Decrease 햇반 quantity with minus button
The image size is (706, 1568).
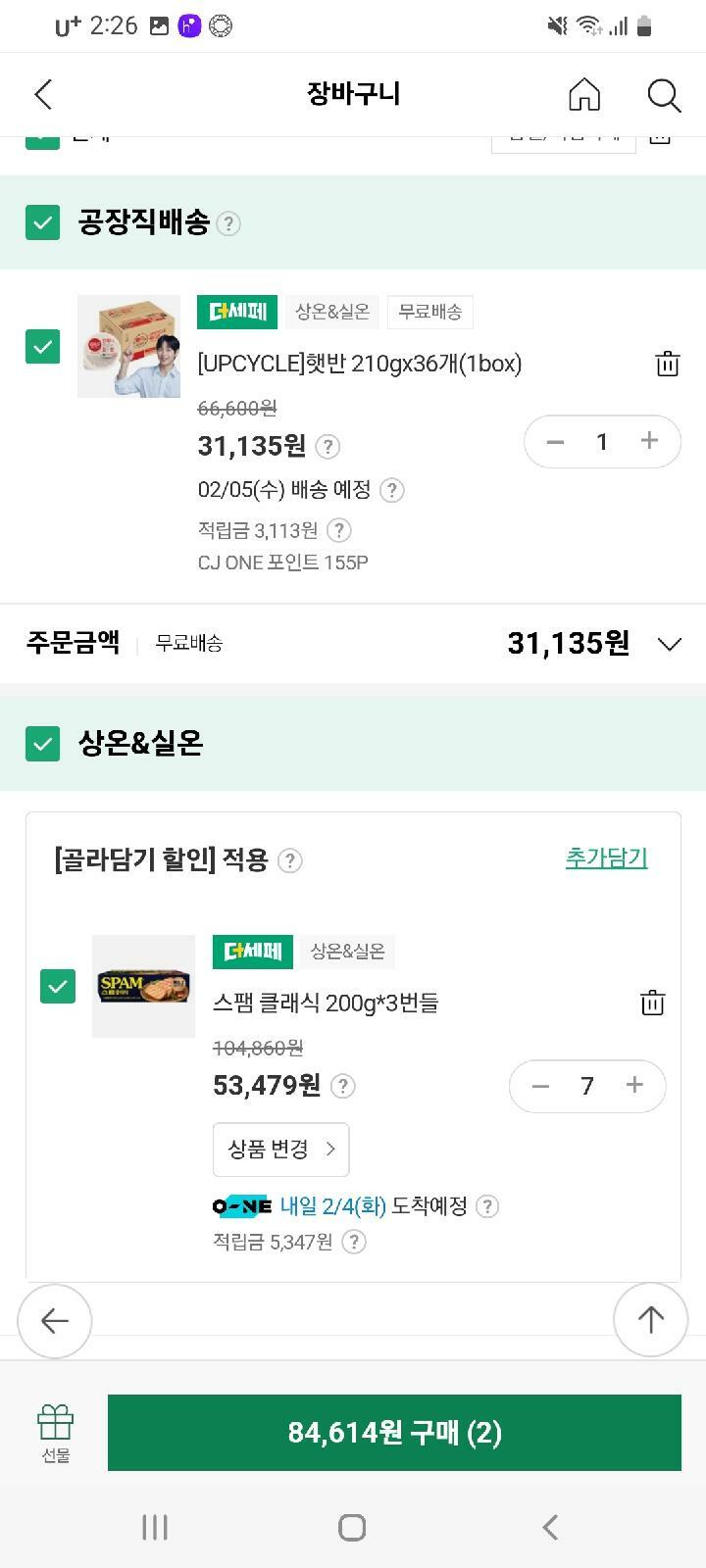pos(555,442)
